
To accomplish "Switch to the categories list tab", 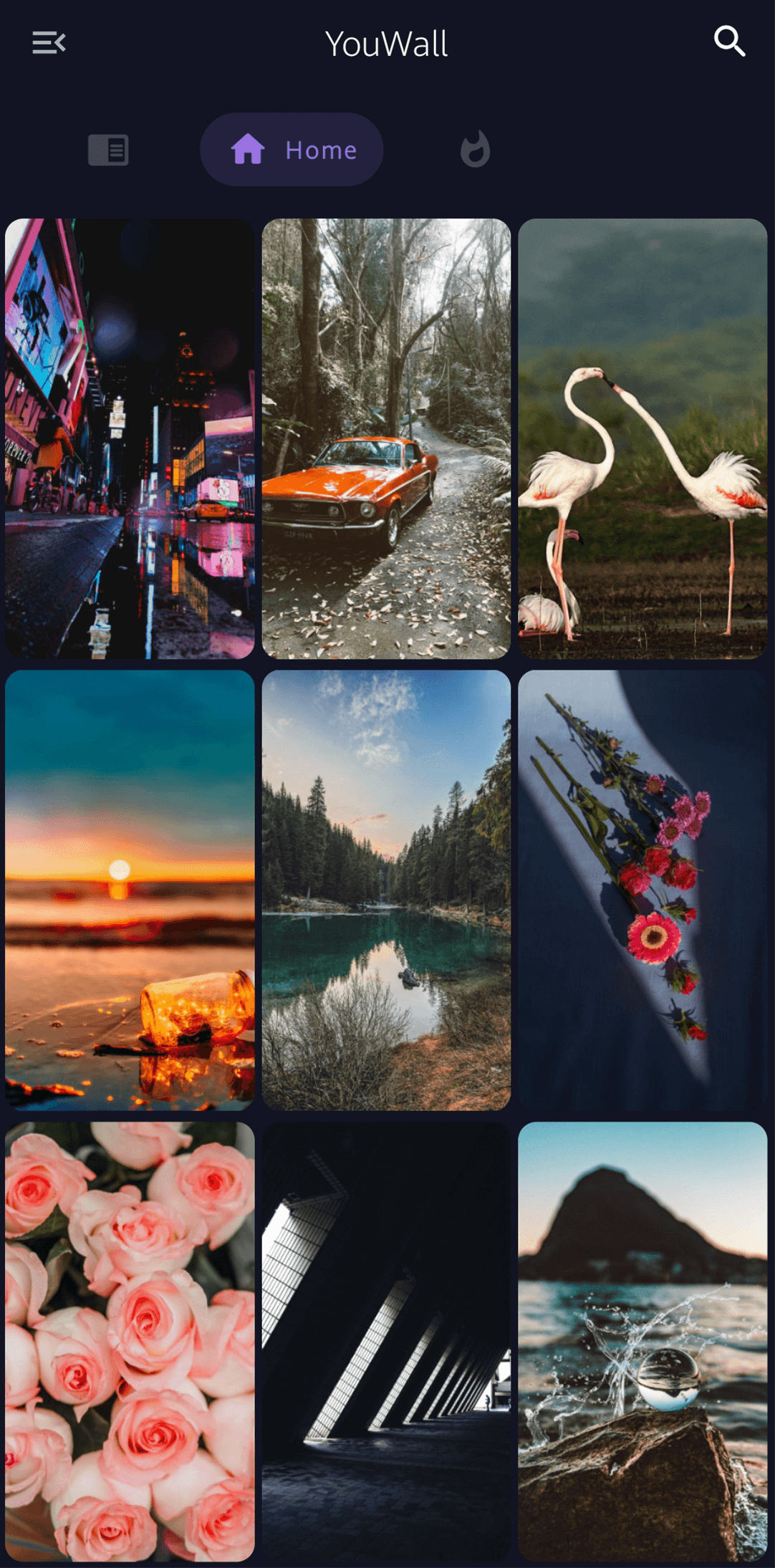I will pos(108,150).
